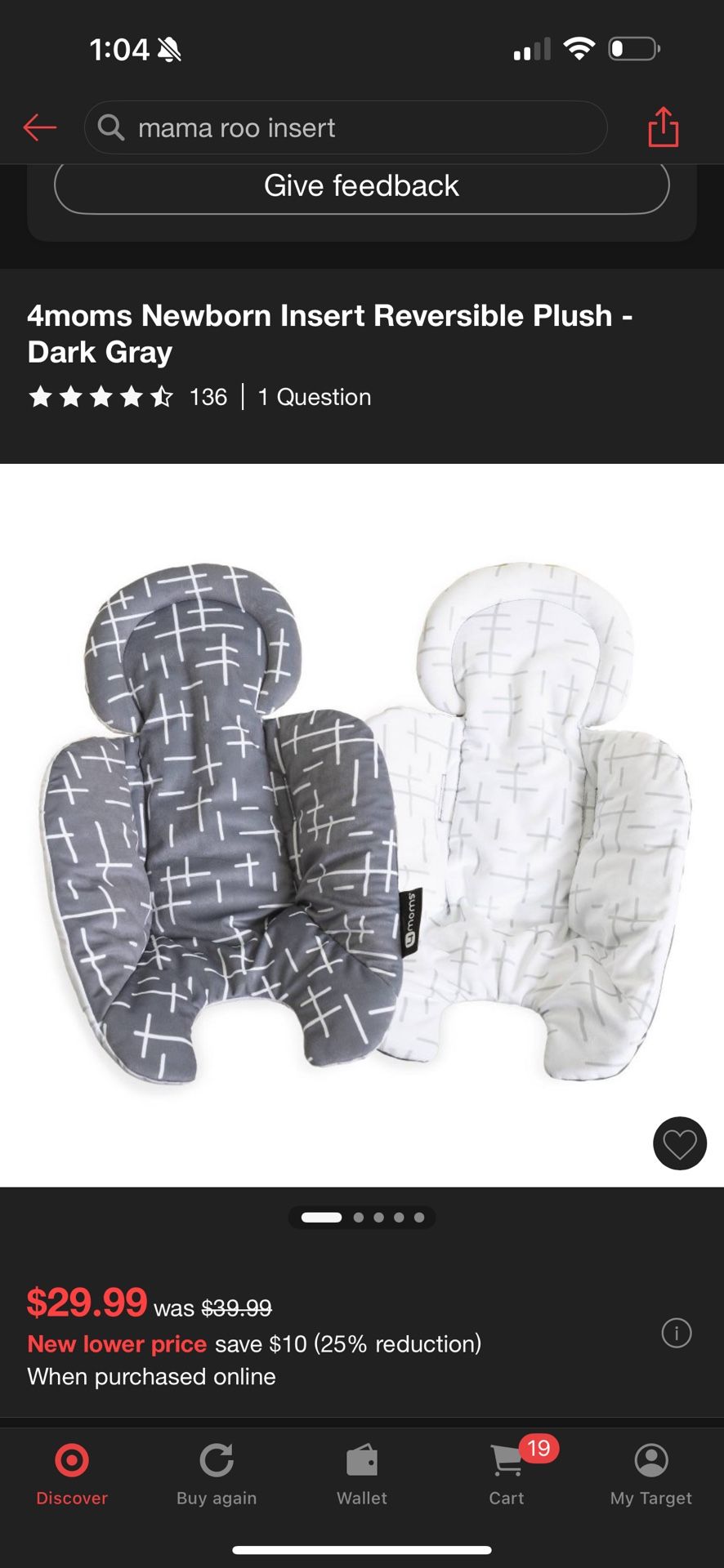Switch to the Buy again tab
This screenshot has width=724, height=1568.
click(217, 1474)
